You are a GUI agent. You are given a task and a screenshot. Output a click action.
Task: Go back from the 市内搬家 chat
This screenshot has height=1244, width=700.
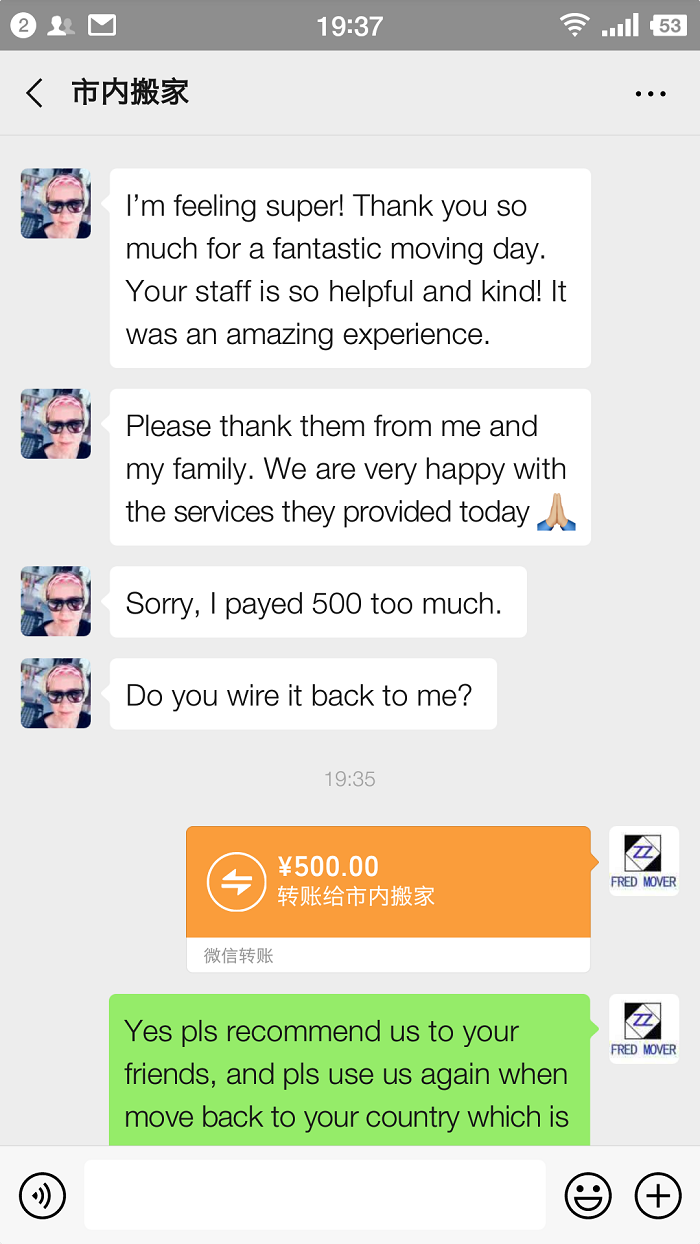(x=35, y=94)
